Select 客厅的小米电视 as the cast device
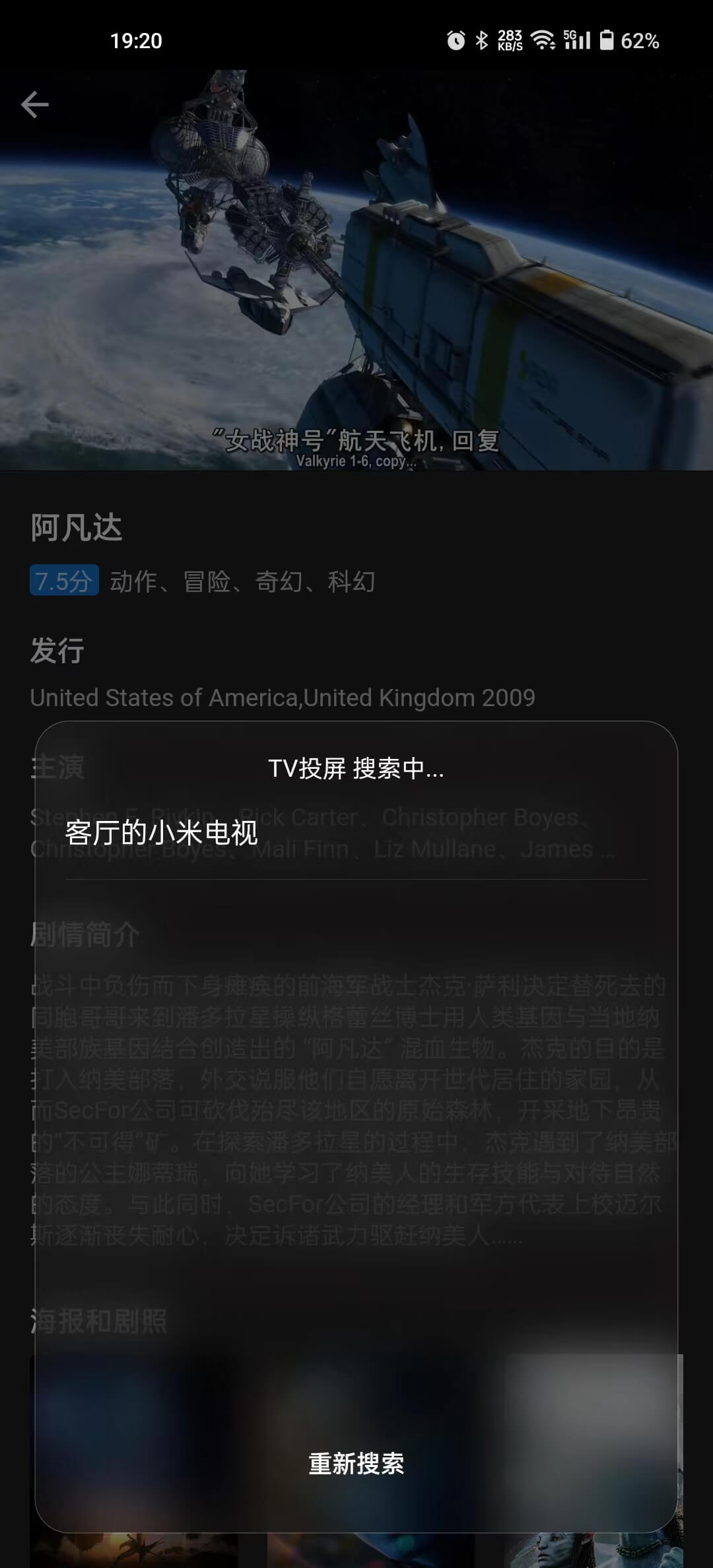This screenshot has width=713, height=1568. (161, 833)
